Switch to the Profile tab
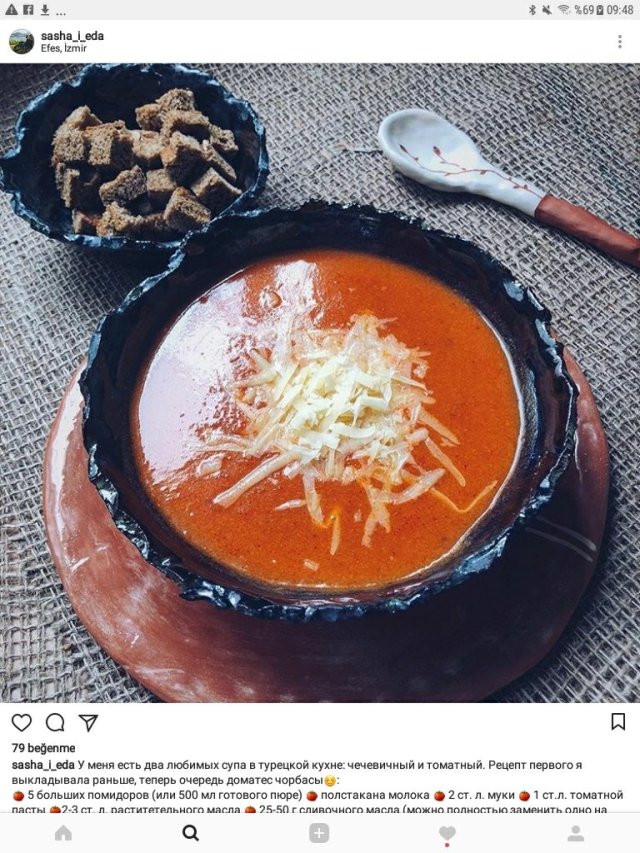The height and width of the screenshot is (853, 640). click(575, 833)
